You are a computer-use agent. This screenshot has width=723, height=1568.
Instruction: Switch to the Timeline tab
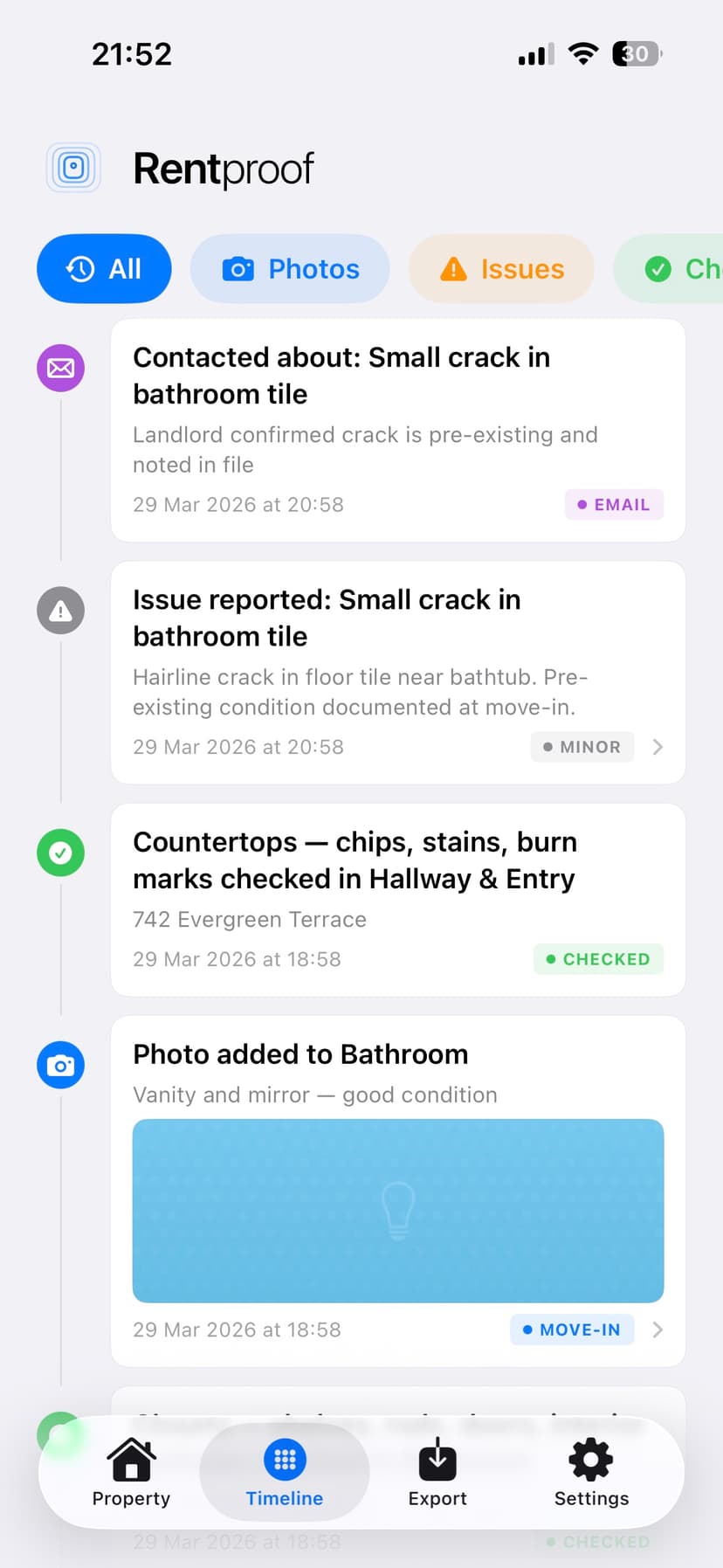click(285, 1473)
